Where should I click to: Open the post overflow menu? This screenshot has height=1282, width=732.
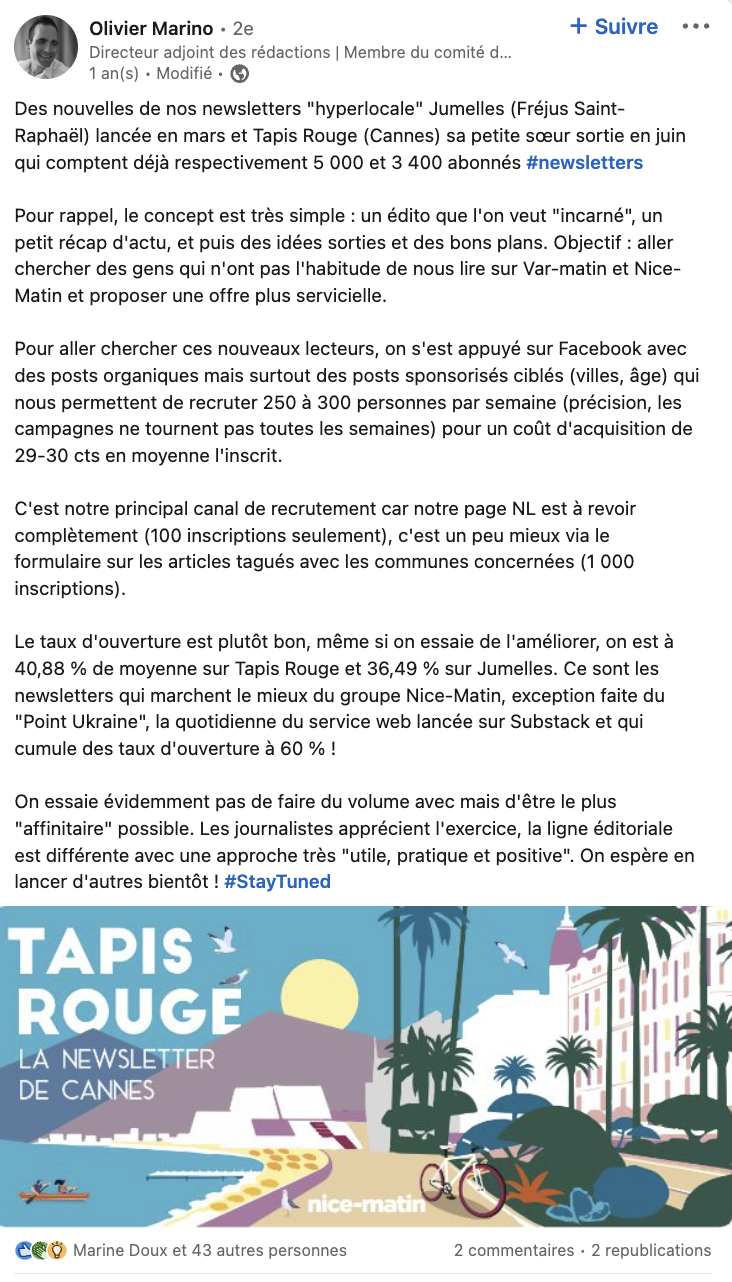[696, 27]
